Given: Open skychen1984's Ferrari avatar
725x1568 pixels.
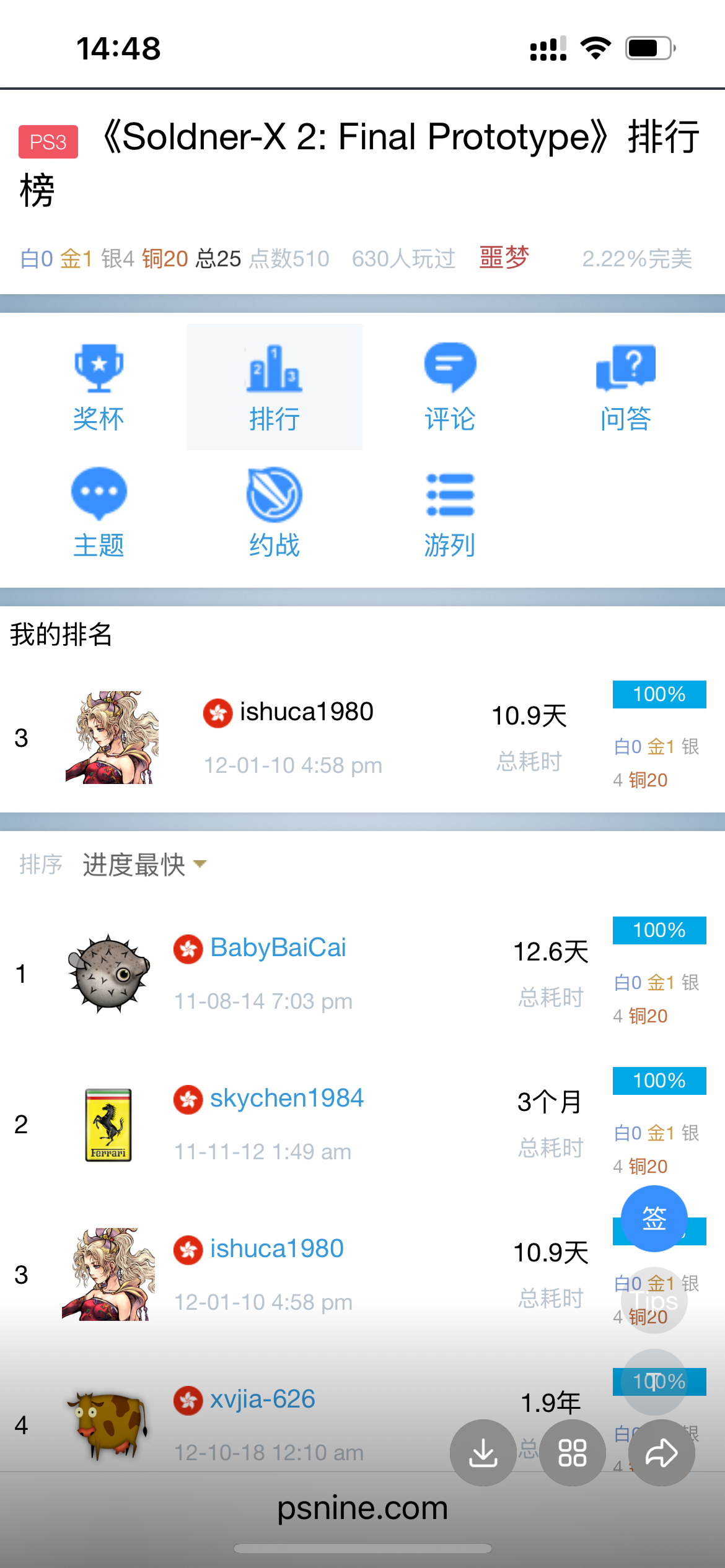Looking at the screenshot, I should [x=108, y=1124].
